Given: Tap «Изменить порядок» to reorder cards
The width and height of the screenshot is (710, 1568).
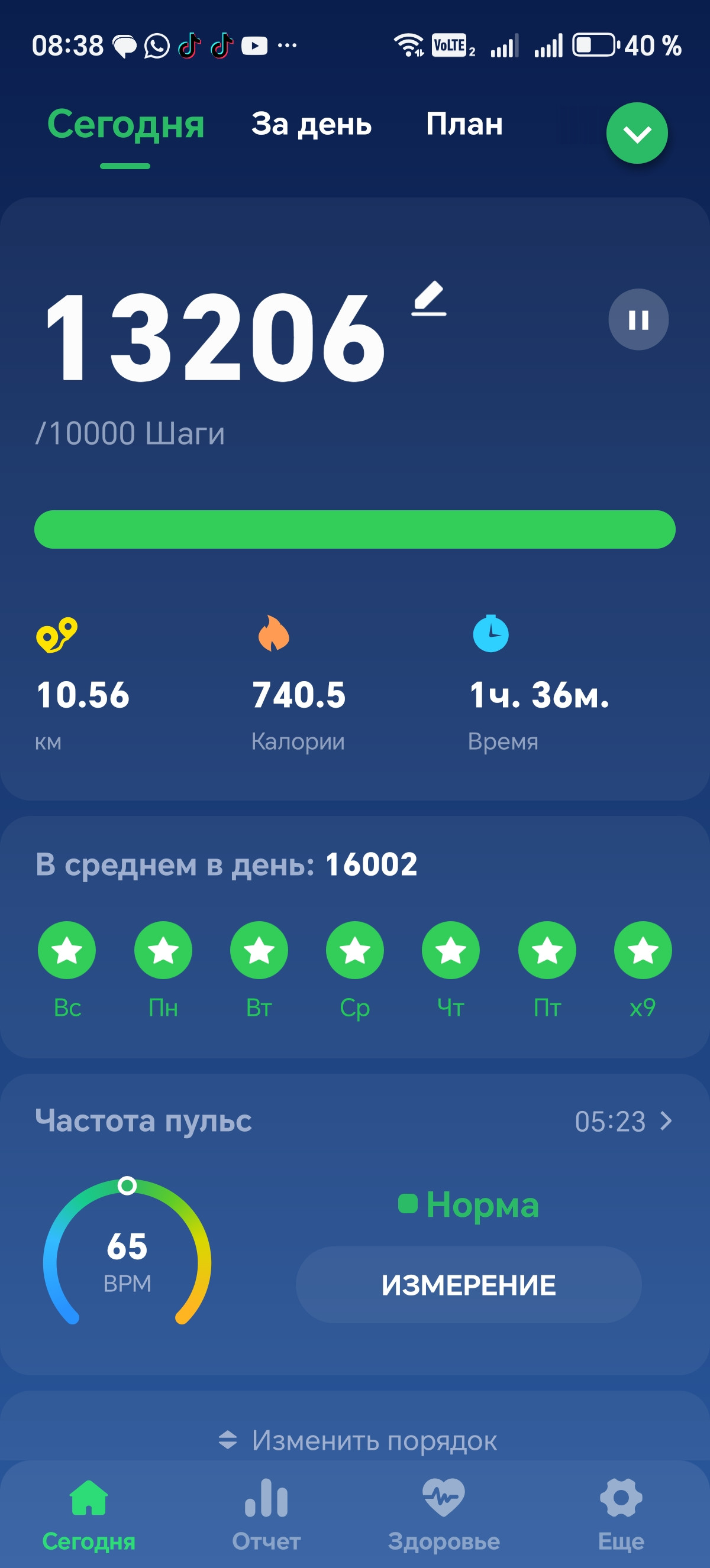Looking at the screenshot, I should [x=357, y=1440].
